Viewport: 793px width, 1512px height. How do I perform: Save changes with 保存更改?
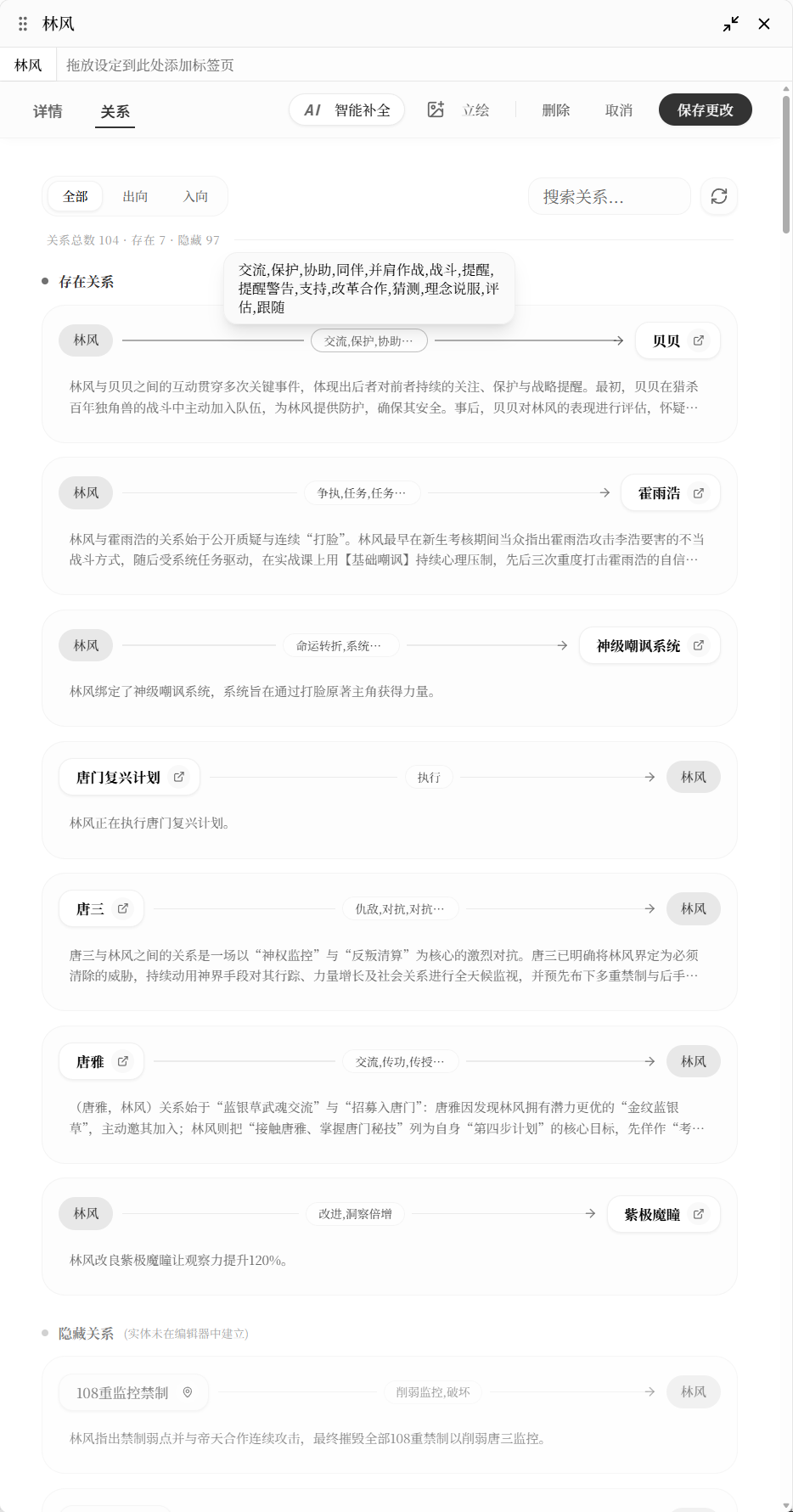[x=705, y=110]
